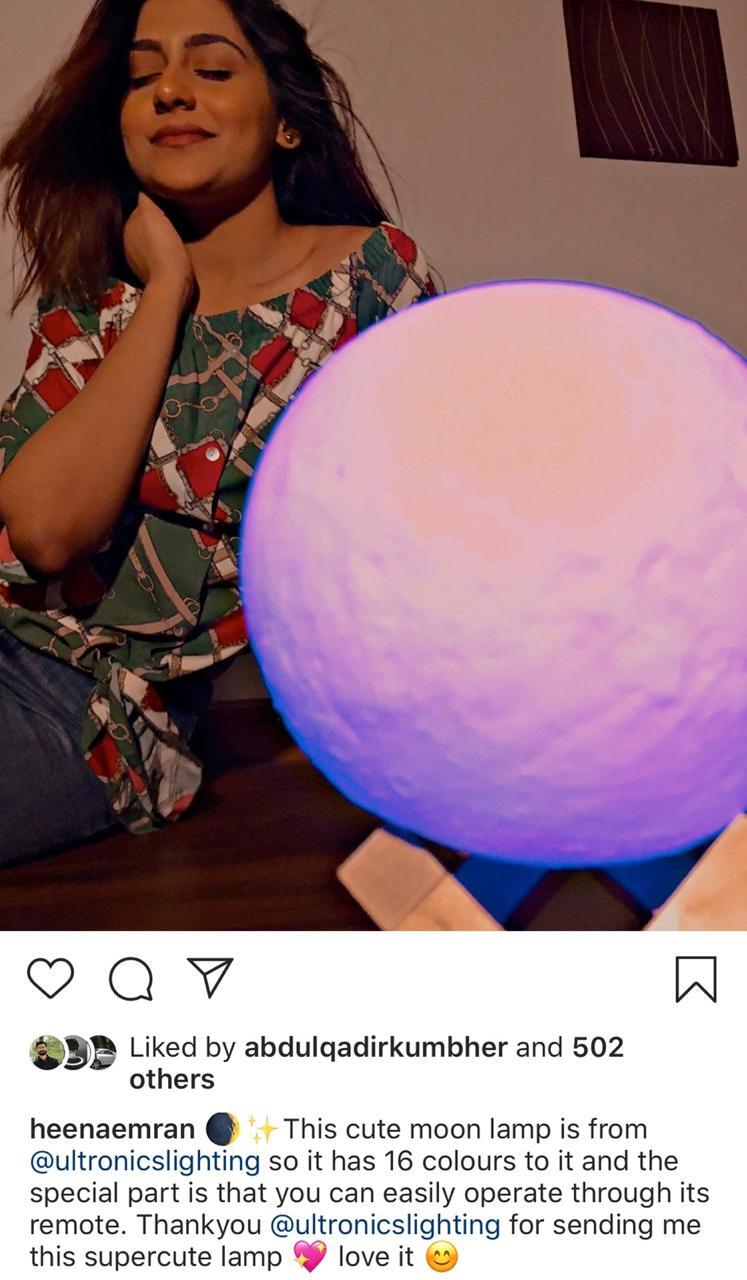The height and width of the screenshot is (1280, 747).
Task: Open first @ultronicslighting mention in caption
Action: [145, 1161]
